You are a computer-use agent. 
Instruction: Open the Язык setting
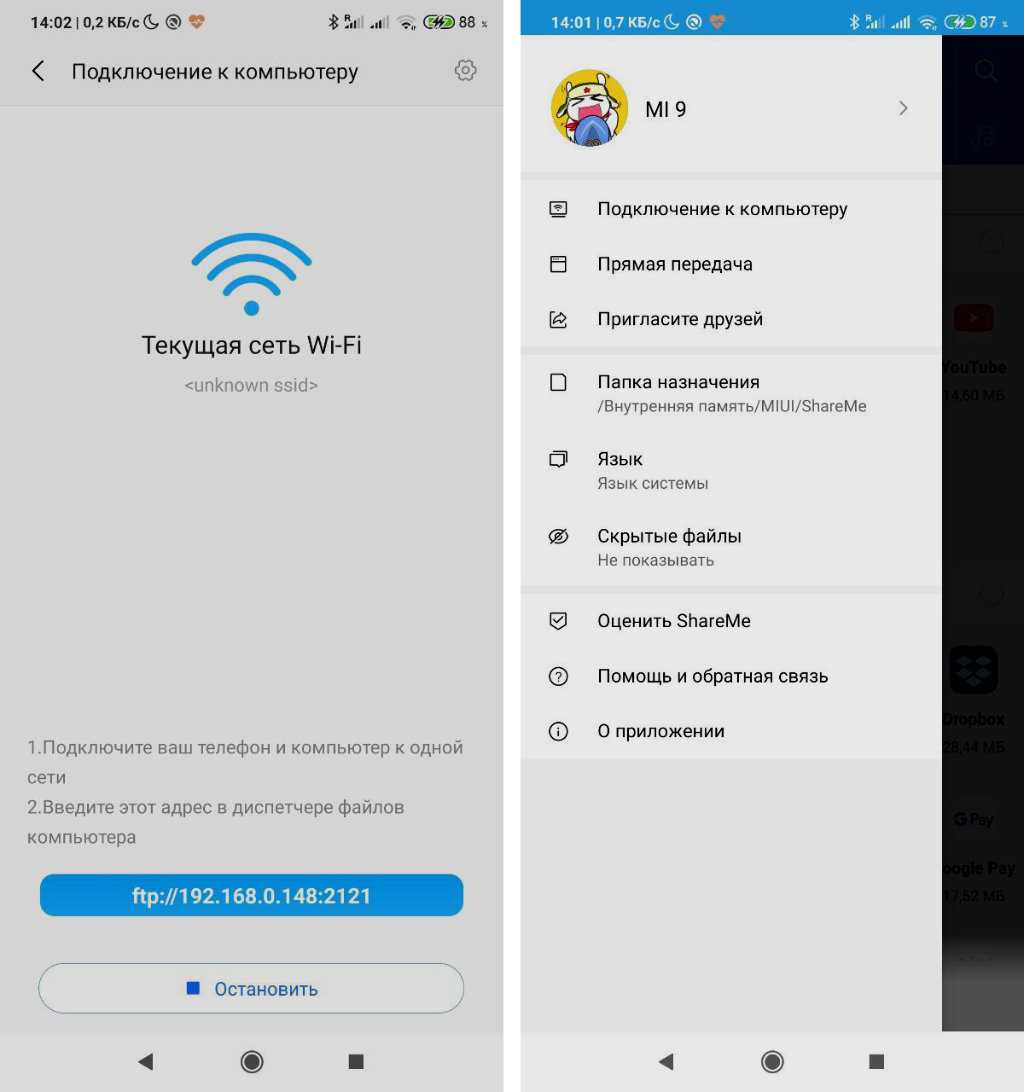(652, 470)
